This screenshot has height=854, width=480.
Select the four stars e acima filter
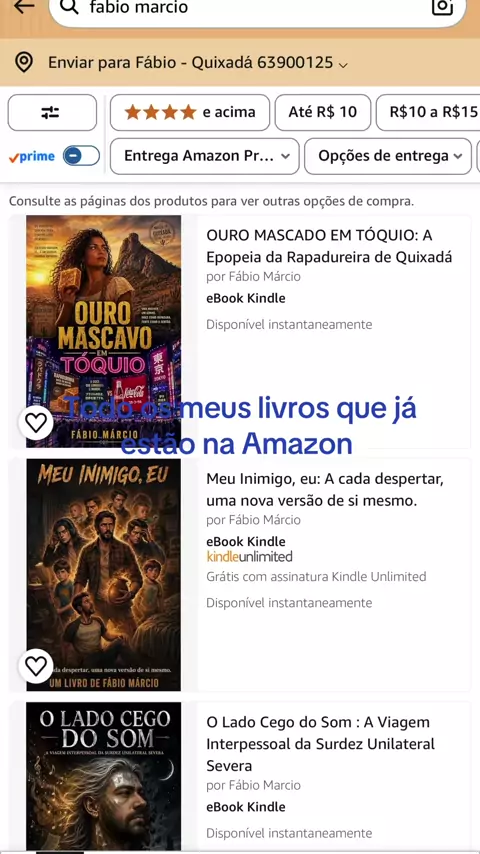point(190,113)
